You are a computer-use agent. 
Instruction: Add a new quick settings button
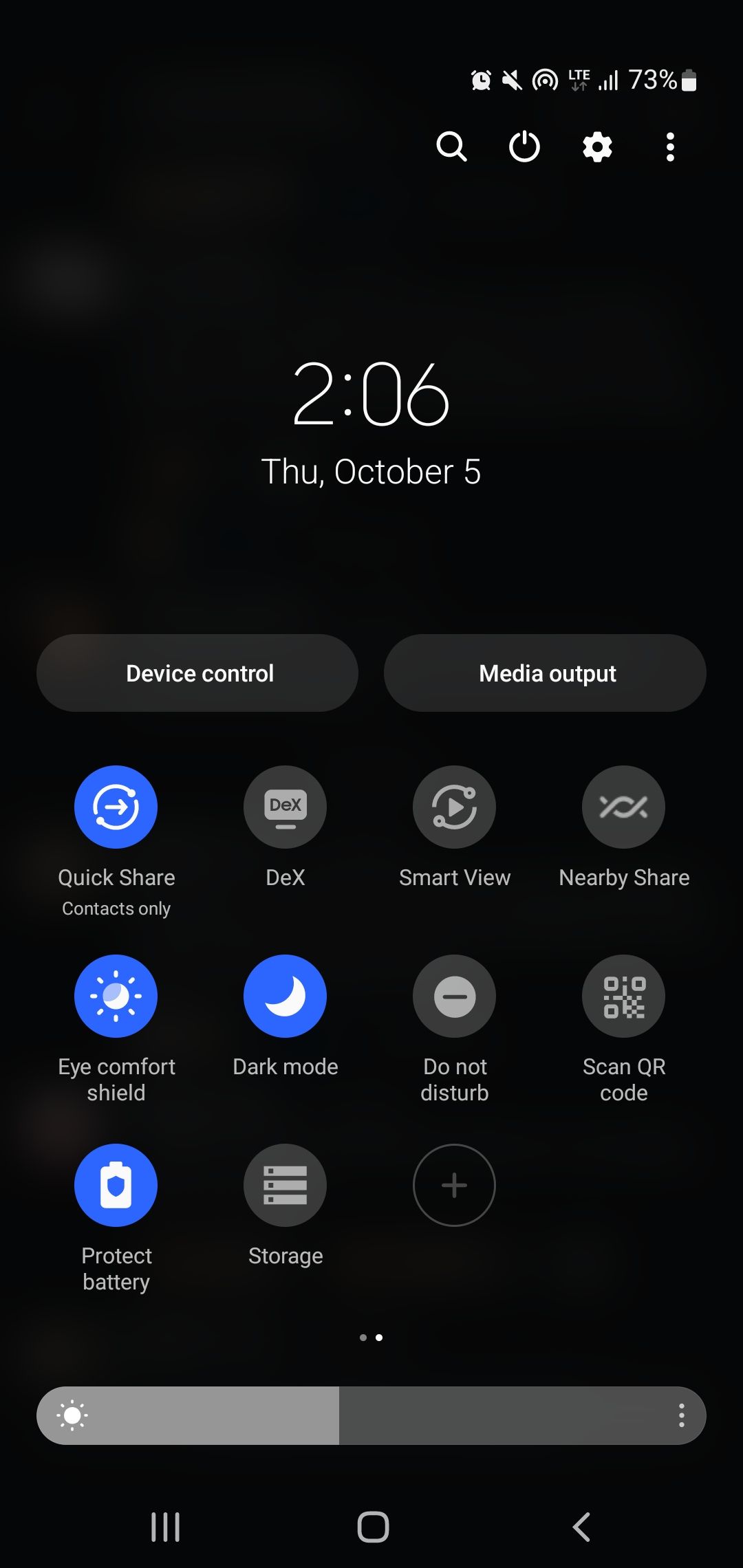[454, 1185]
